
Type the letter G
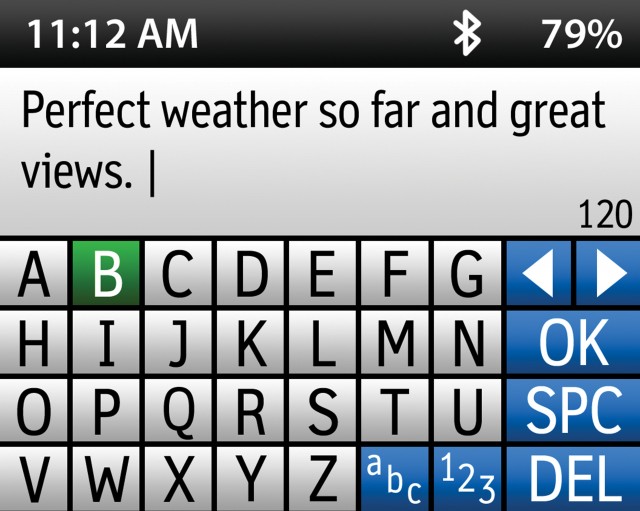pos(466,274)
